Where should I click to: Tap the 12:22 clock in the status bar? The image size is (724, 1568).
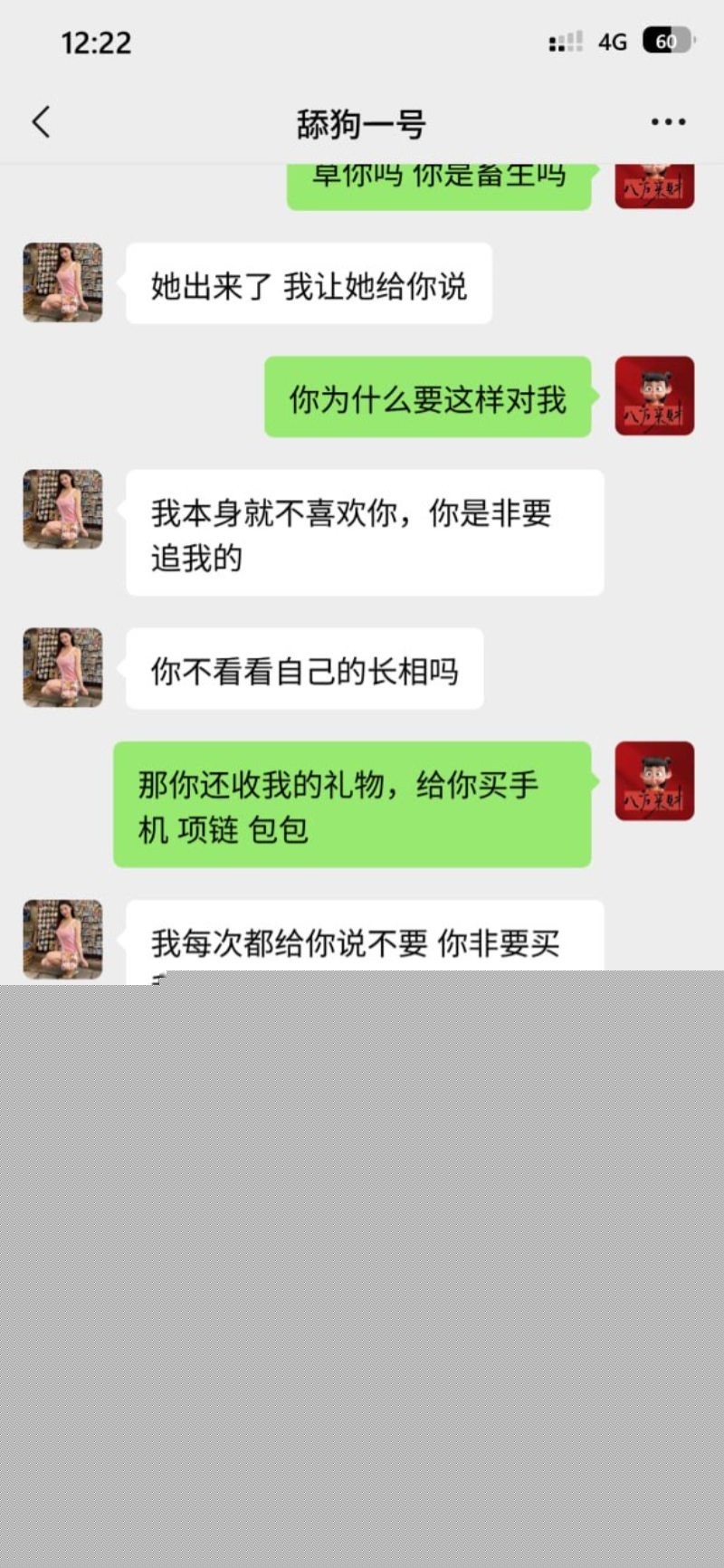click(x=94, y=42)
